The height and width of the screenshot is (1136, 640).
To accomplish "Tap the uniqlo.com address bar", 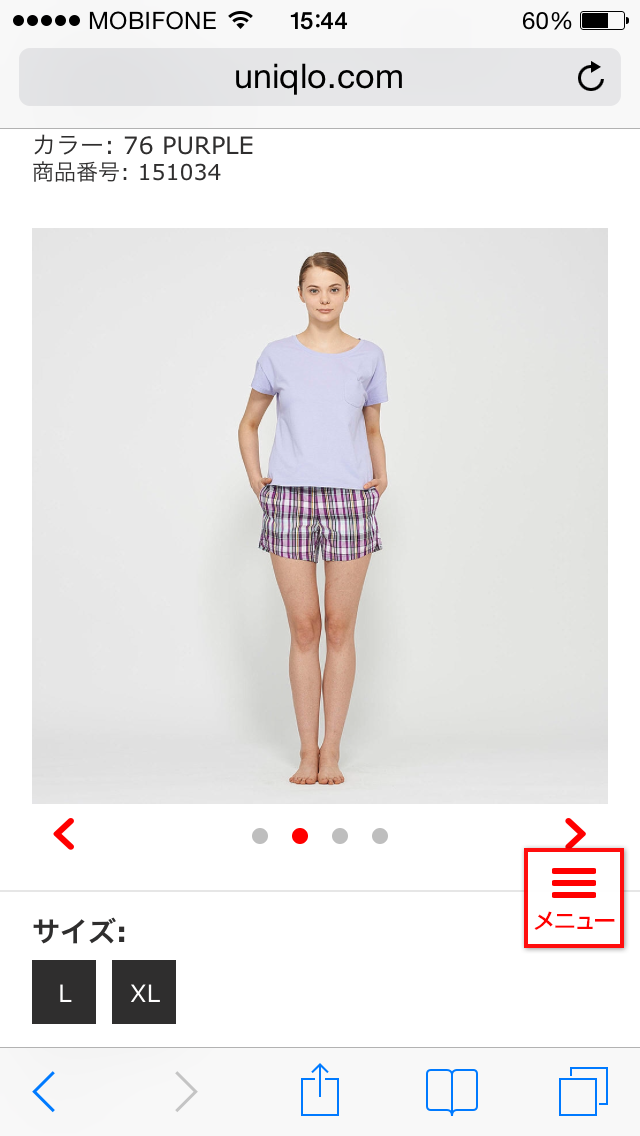I will [318, 77].
